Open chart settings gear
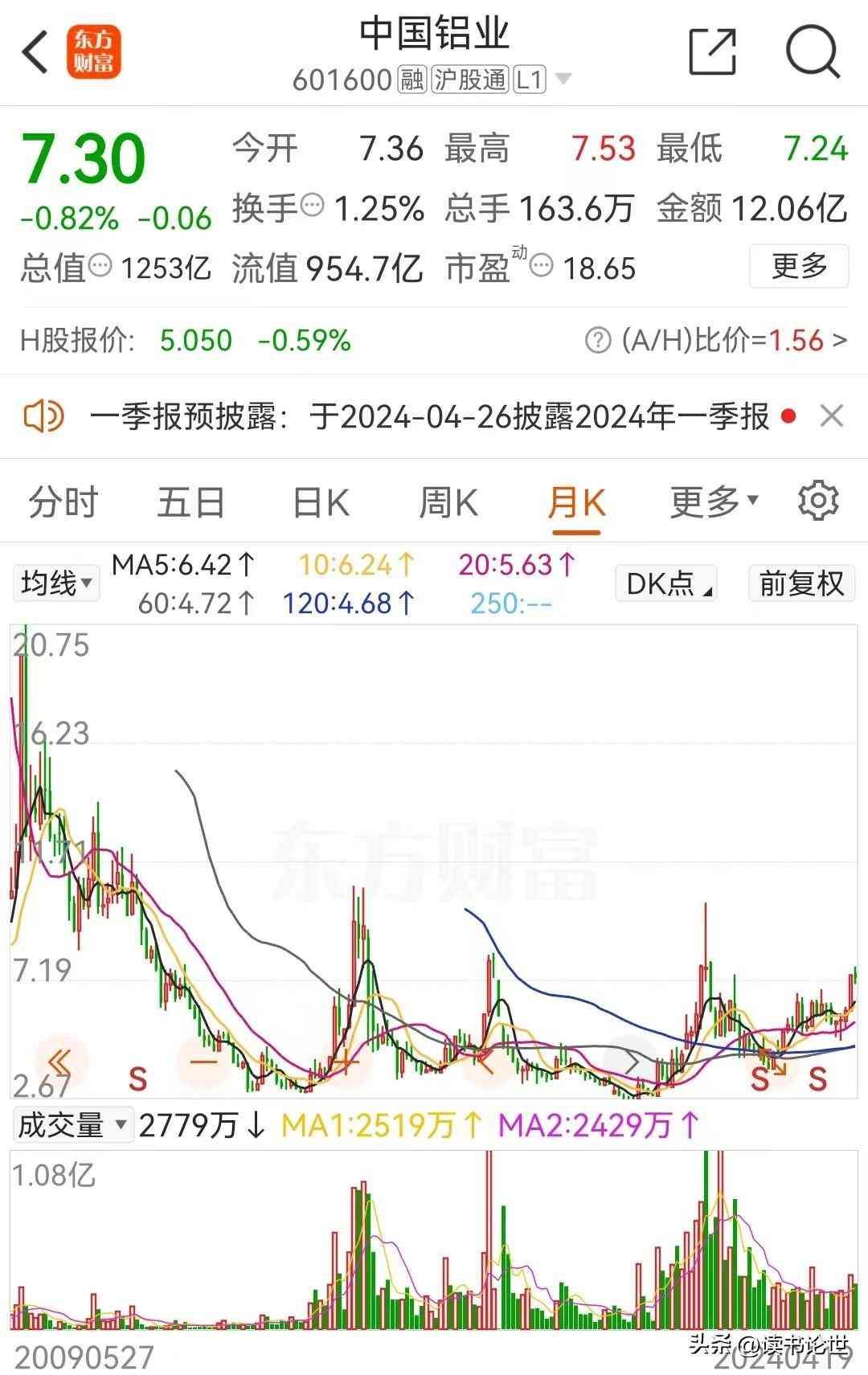The width and height of the screenshot is (868, 1375). (x=818, y=501)
